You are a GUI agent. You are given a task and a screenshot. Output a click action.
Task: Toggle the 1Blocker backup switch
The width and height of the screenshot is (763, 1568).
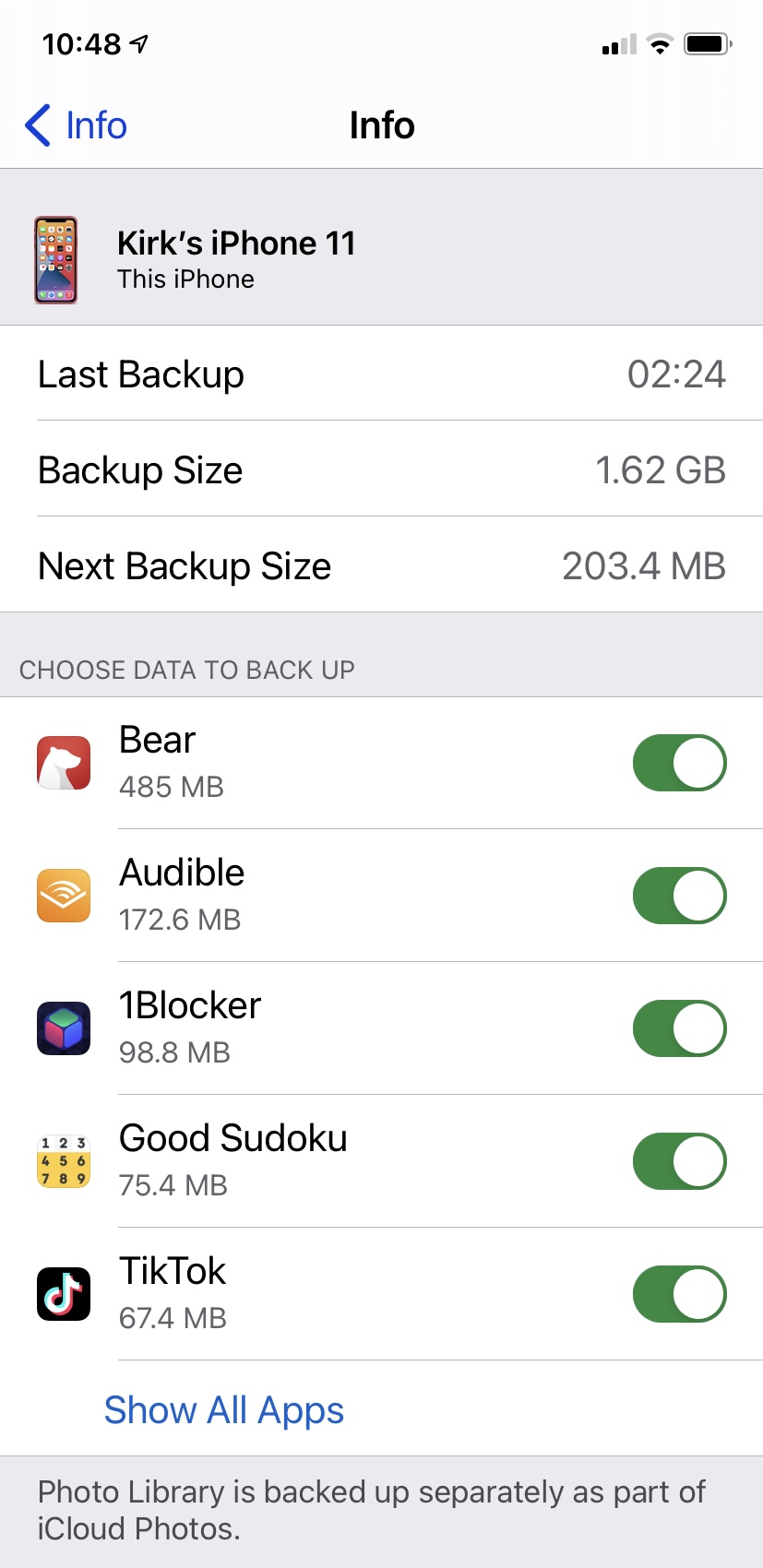679,1028
